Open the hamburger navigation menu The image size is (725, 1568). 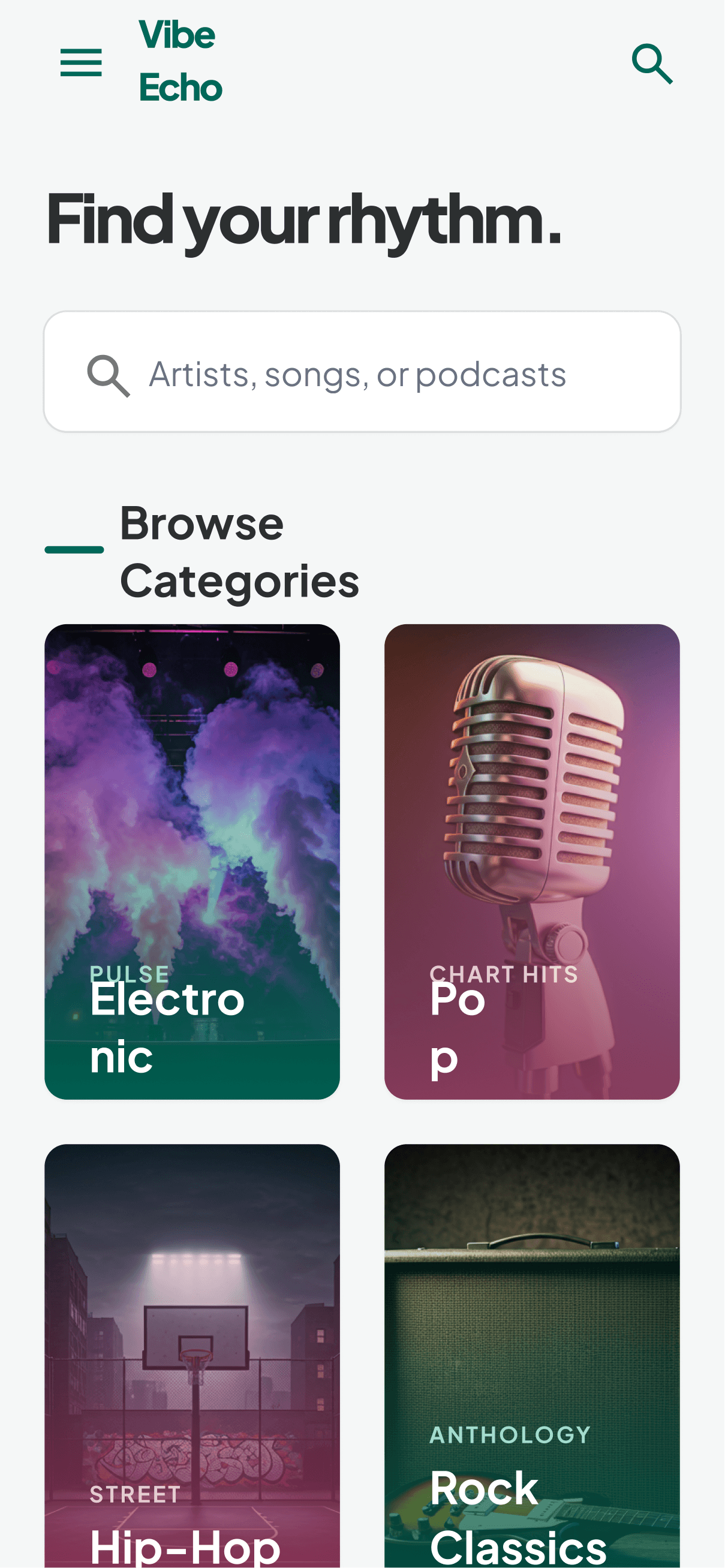[x=81, y=63]
